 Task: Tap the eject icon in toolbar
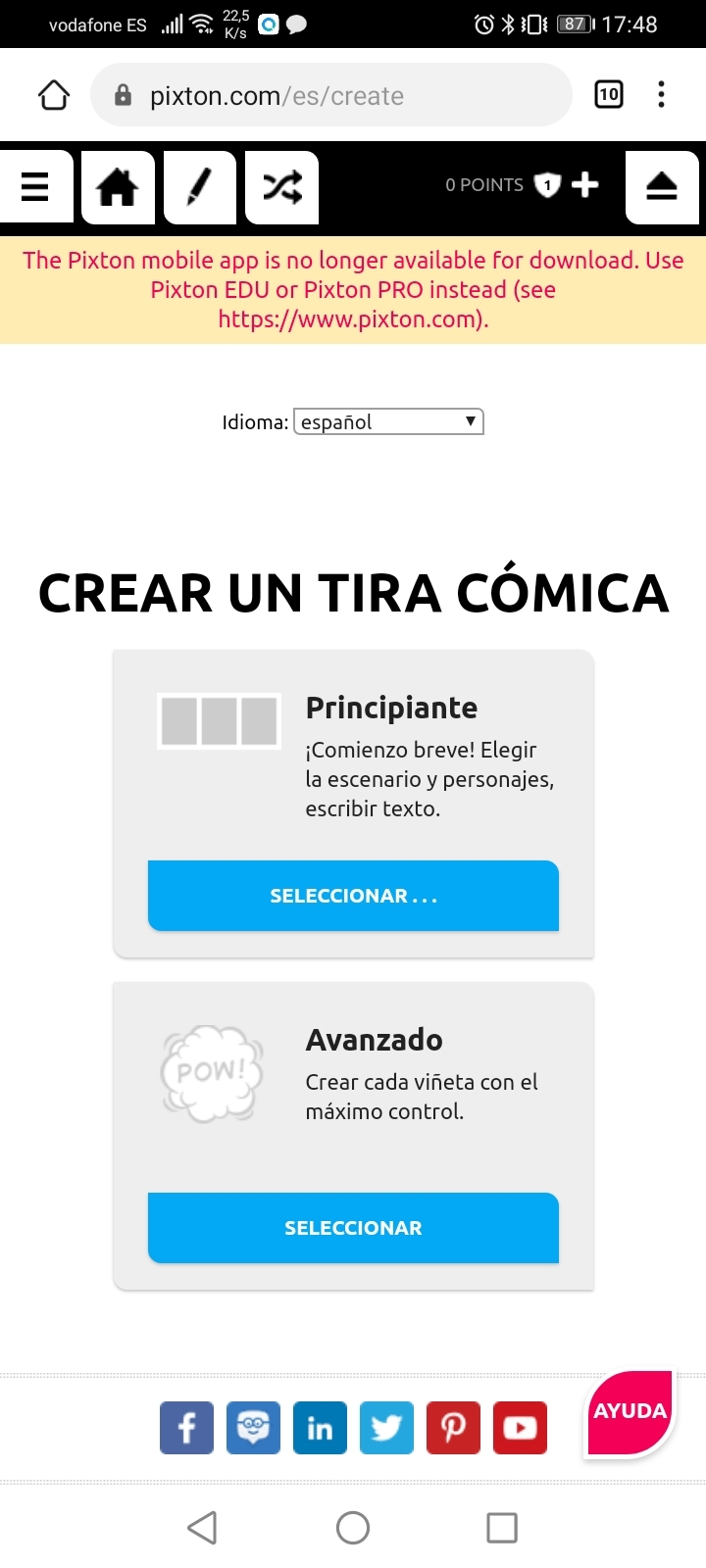pyautogui.click(x=662, y=186)
